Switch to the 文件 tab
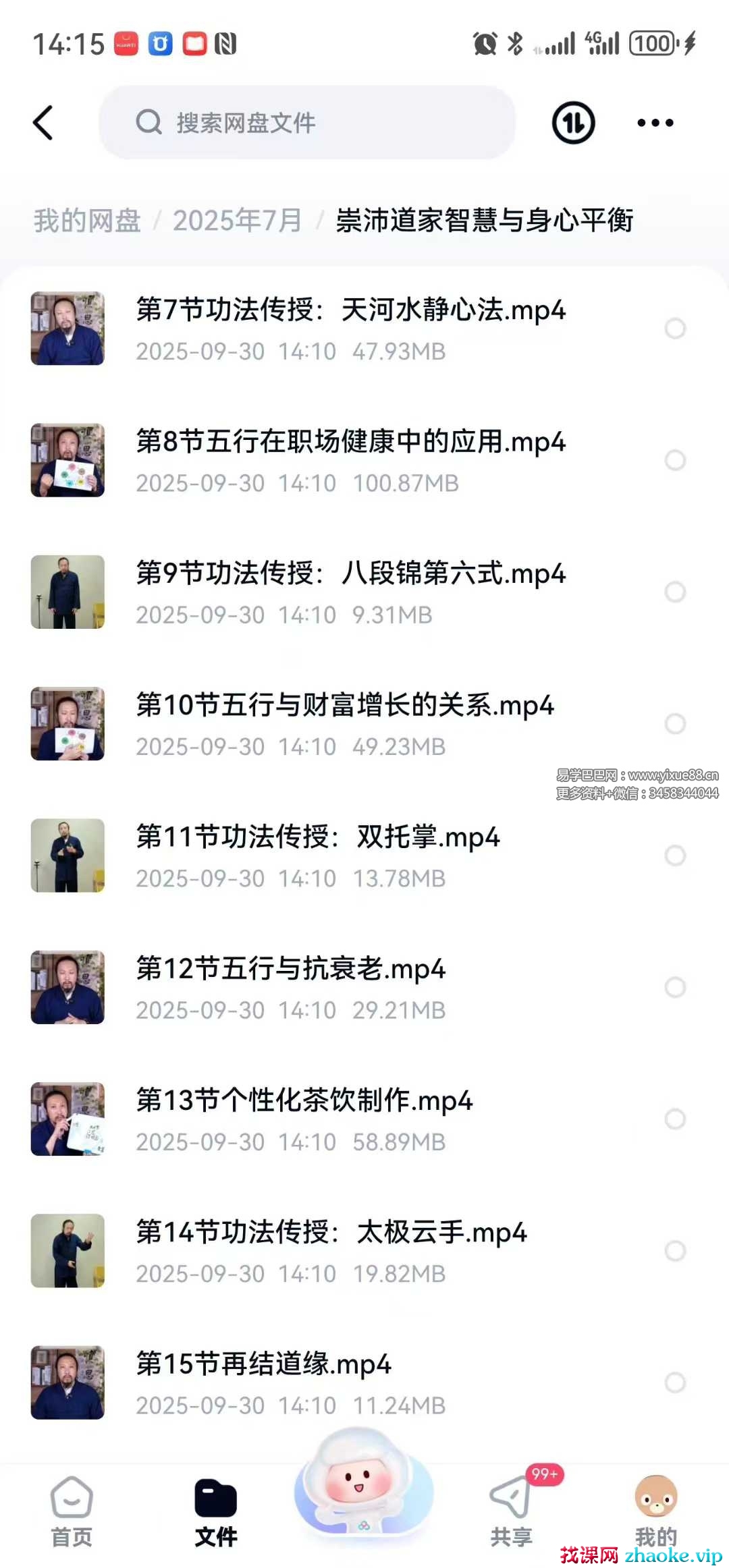 [216, 1511]
